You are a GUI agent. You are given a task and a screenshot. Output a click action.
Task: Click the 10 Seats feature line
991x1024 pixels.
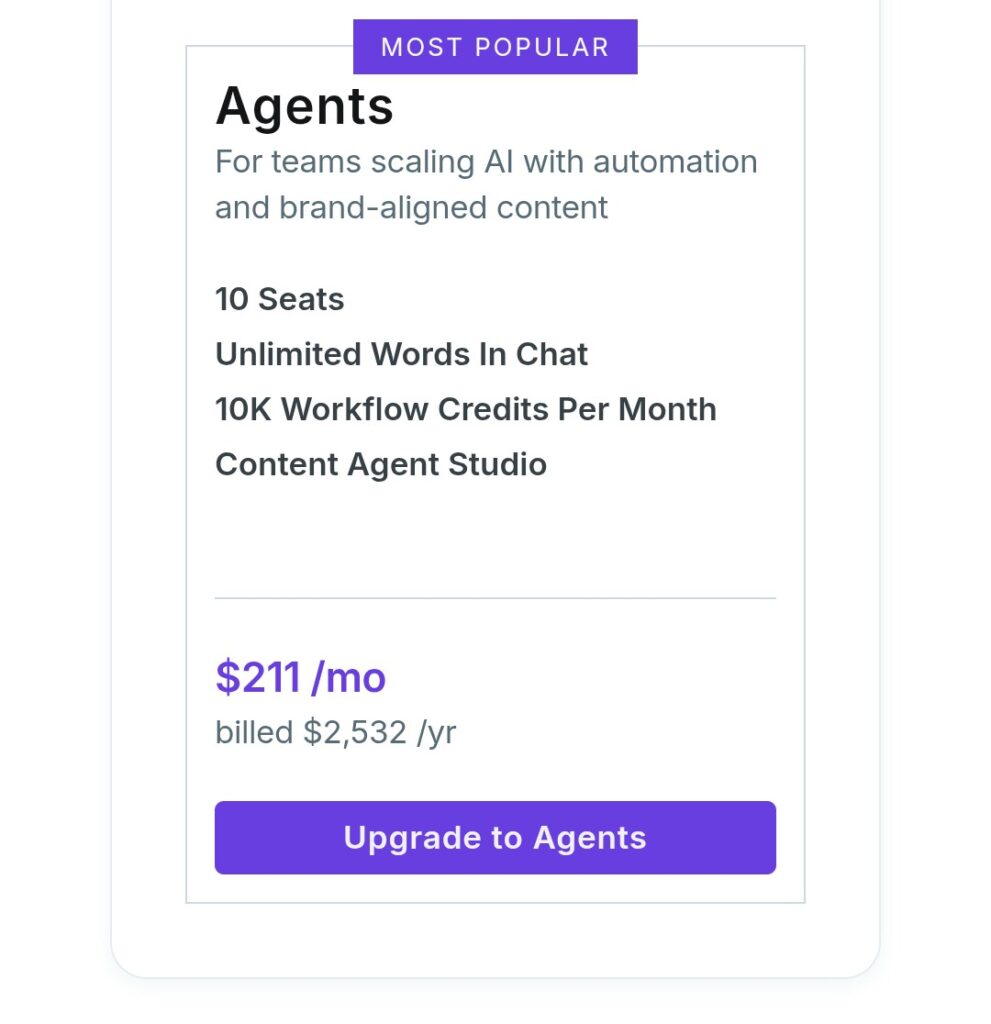(x=279, y=299)
